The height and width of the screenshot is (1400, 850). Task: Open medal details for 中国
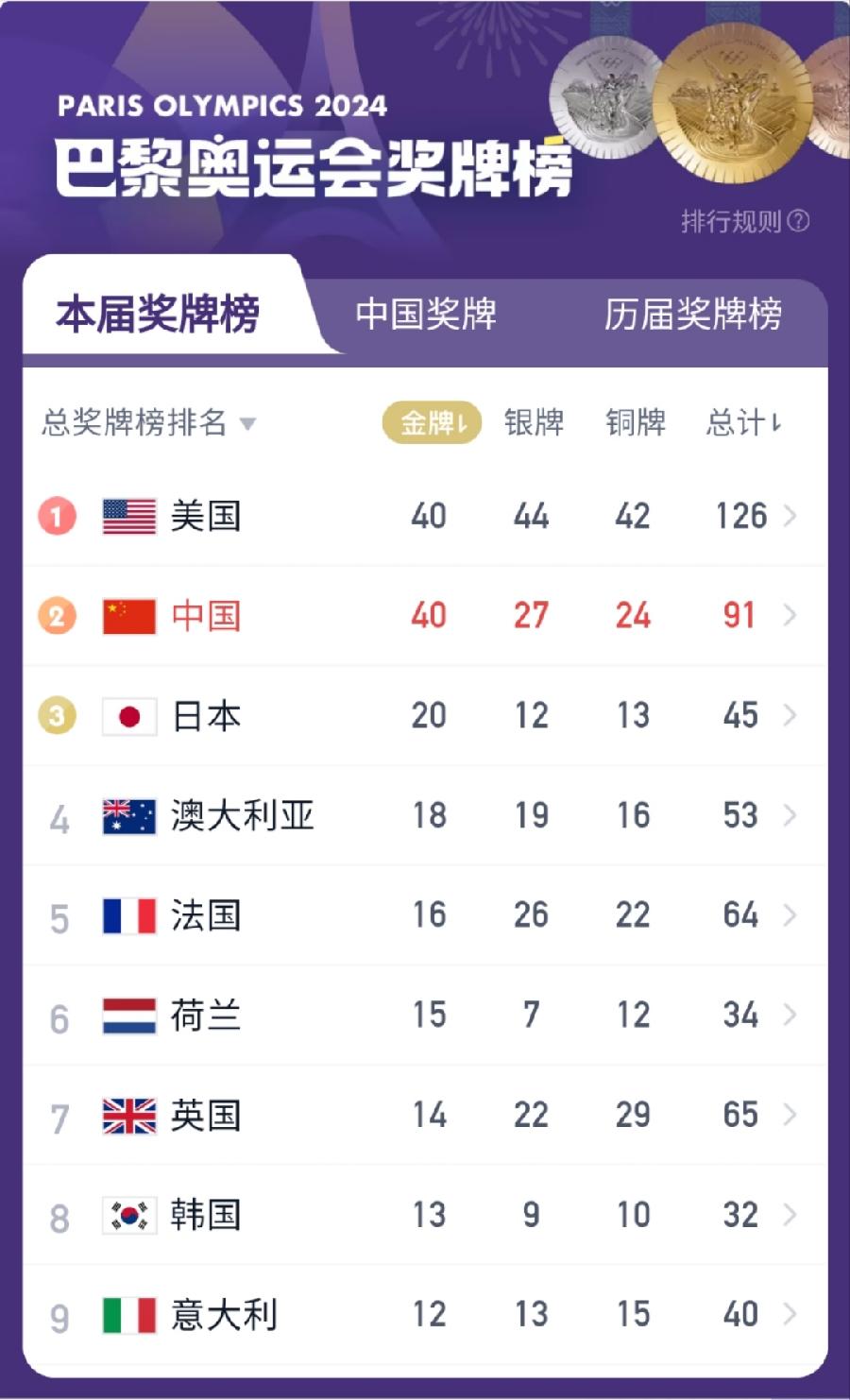425,616
